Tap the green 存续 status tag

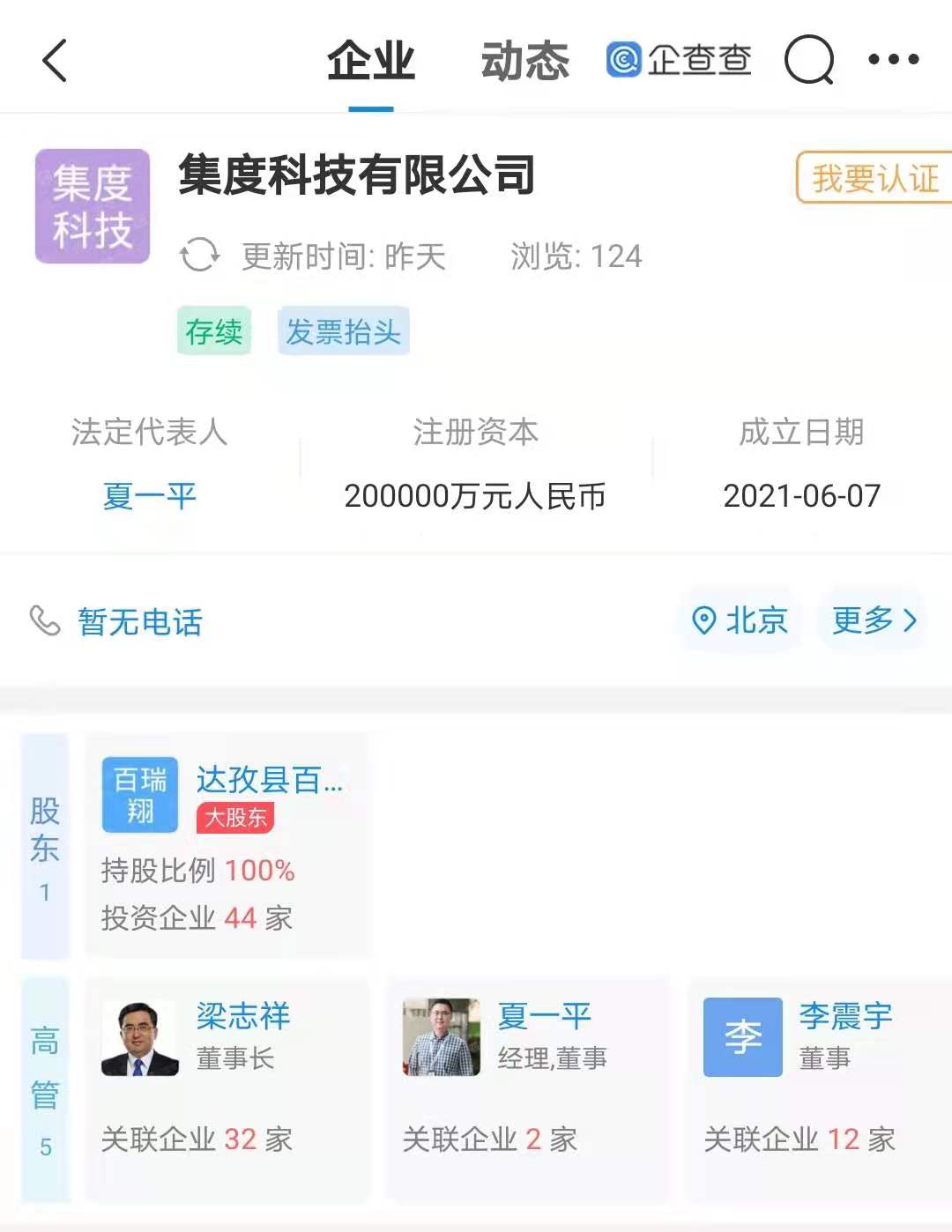click(213, 330)
